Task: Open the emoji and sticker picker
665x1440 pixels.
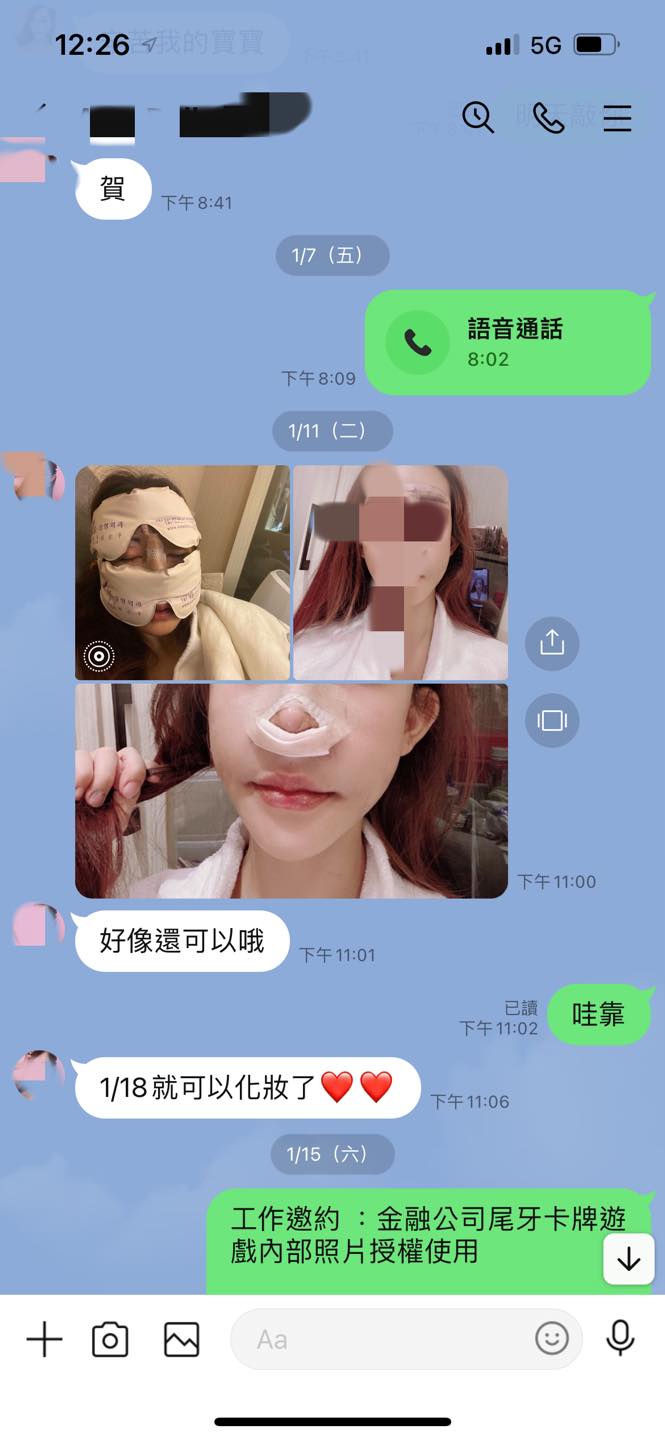Action: click(551, 1339)
